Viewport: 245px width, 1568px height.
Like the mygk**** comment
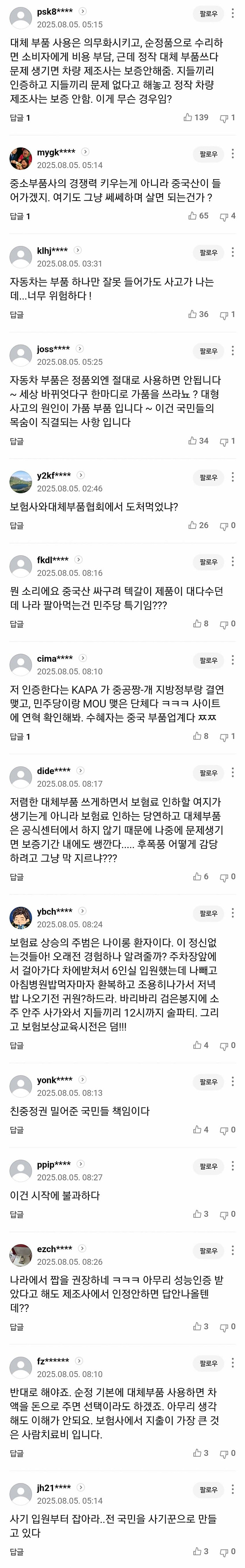[x=193, y=216]
